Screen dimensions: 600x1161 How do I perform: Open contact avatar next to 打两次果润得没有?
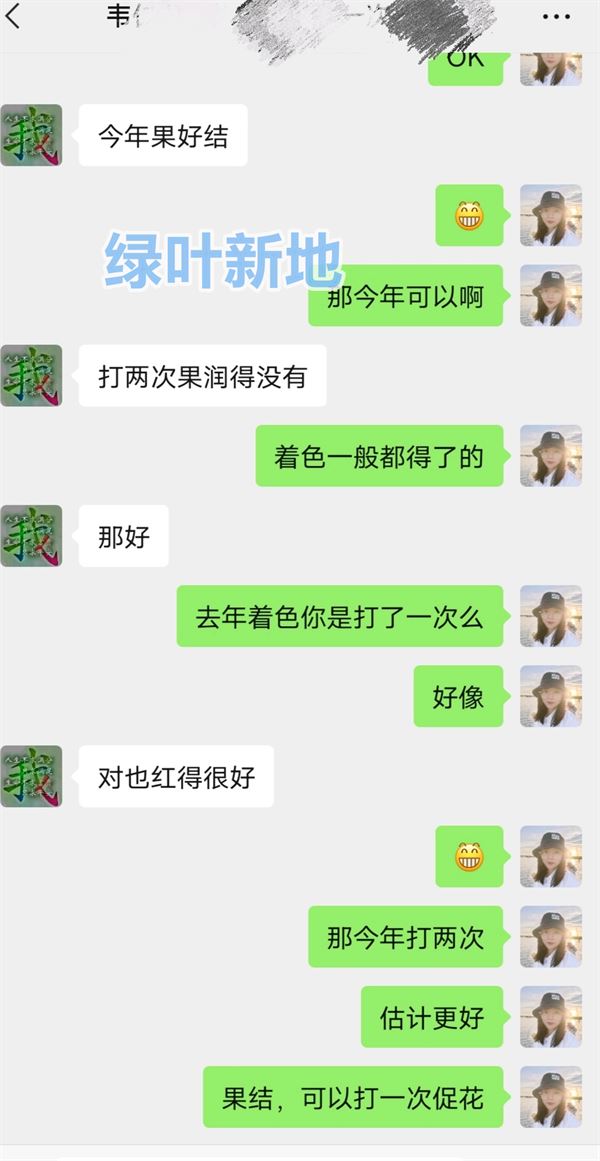[x=31, y=375]
